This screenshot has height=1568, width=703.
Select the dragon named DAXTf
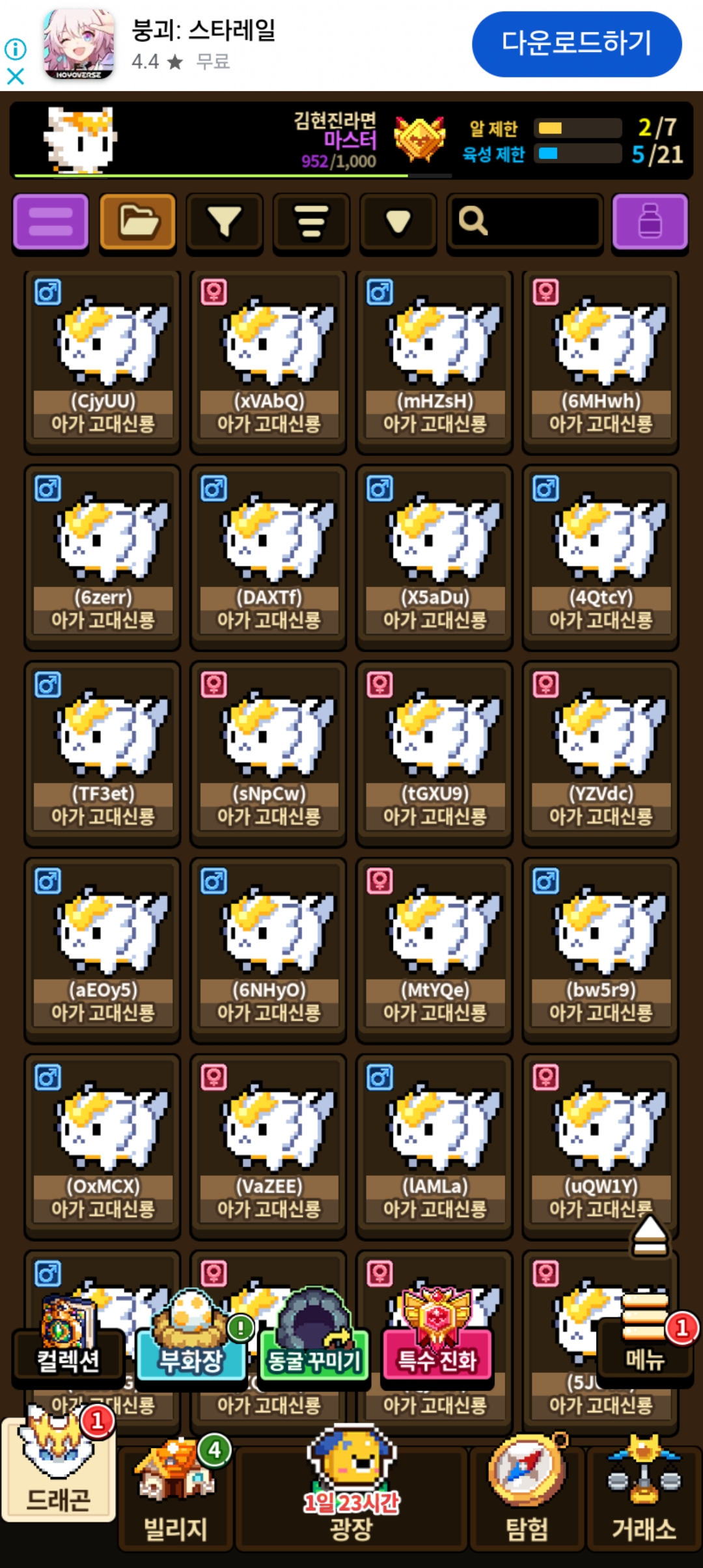[268, 558]
